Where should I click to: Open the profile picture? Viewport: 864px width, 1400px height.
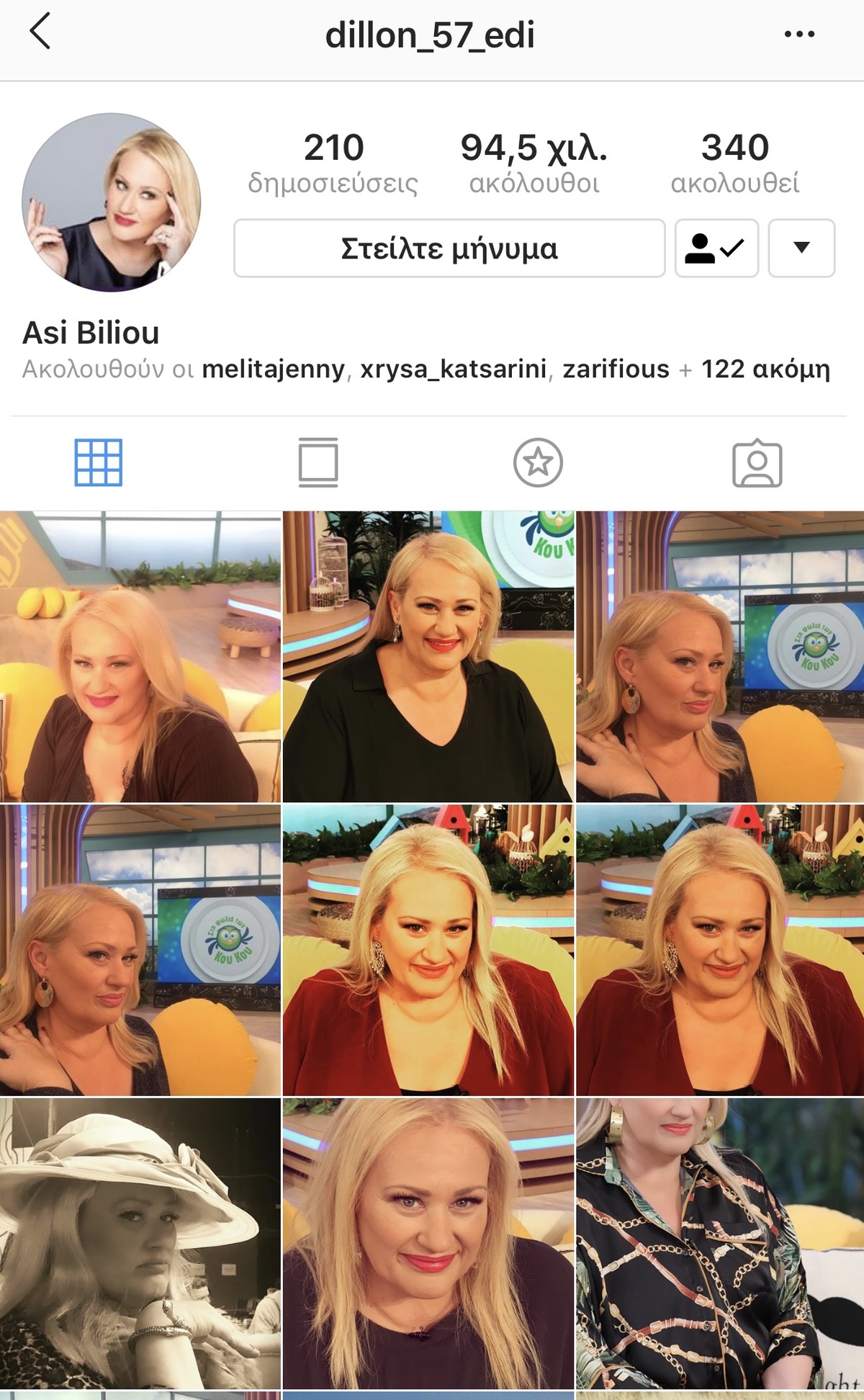point(112,202)
